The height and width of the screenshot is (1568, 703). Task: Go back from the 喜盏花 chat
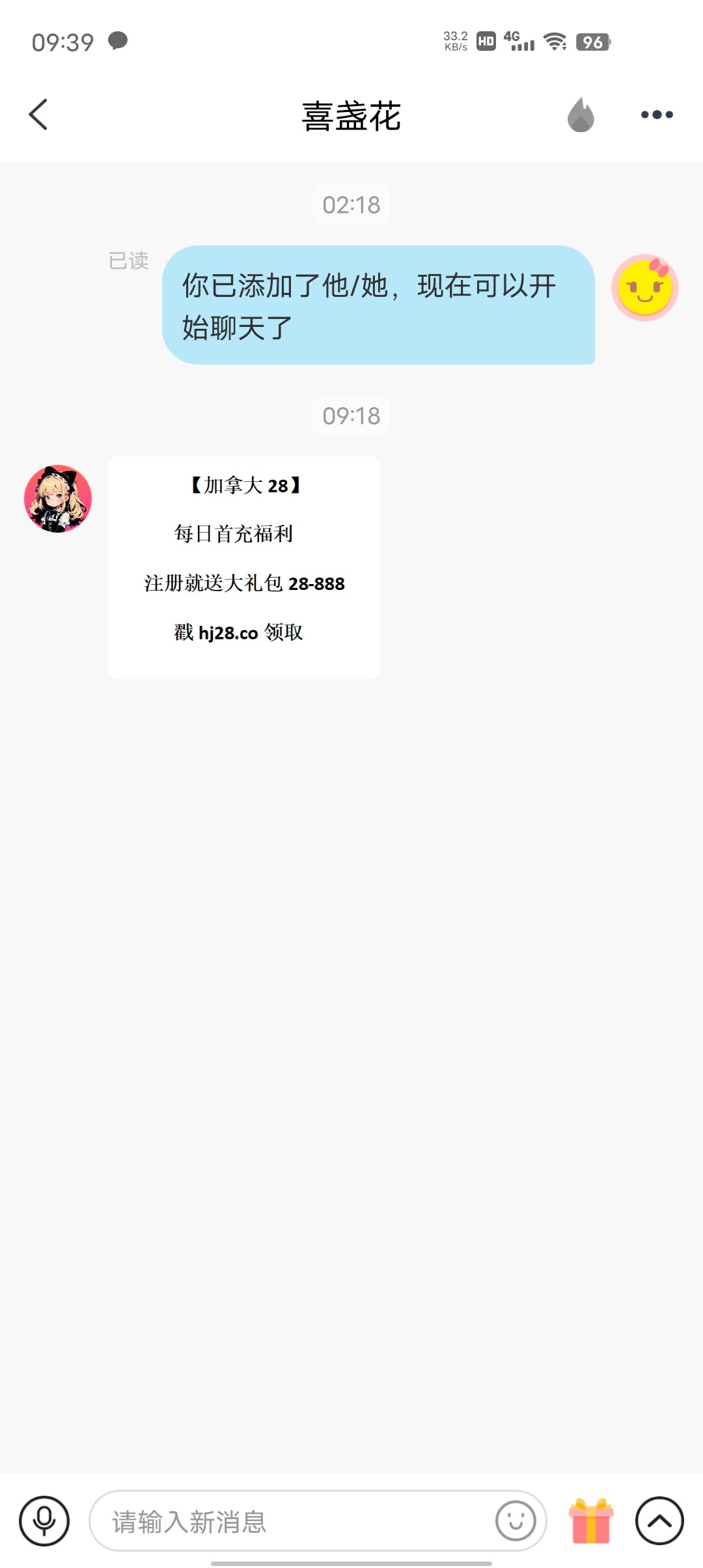pos(38,115)
